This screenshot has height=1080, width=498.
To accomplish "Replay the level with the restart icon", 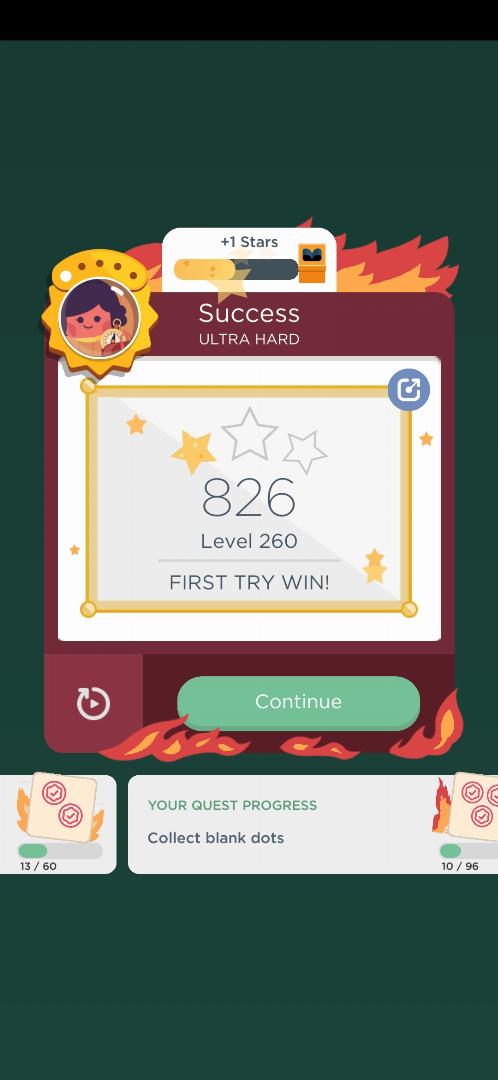I will 93,704.
